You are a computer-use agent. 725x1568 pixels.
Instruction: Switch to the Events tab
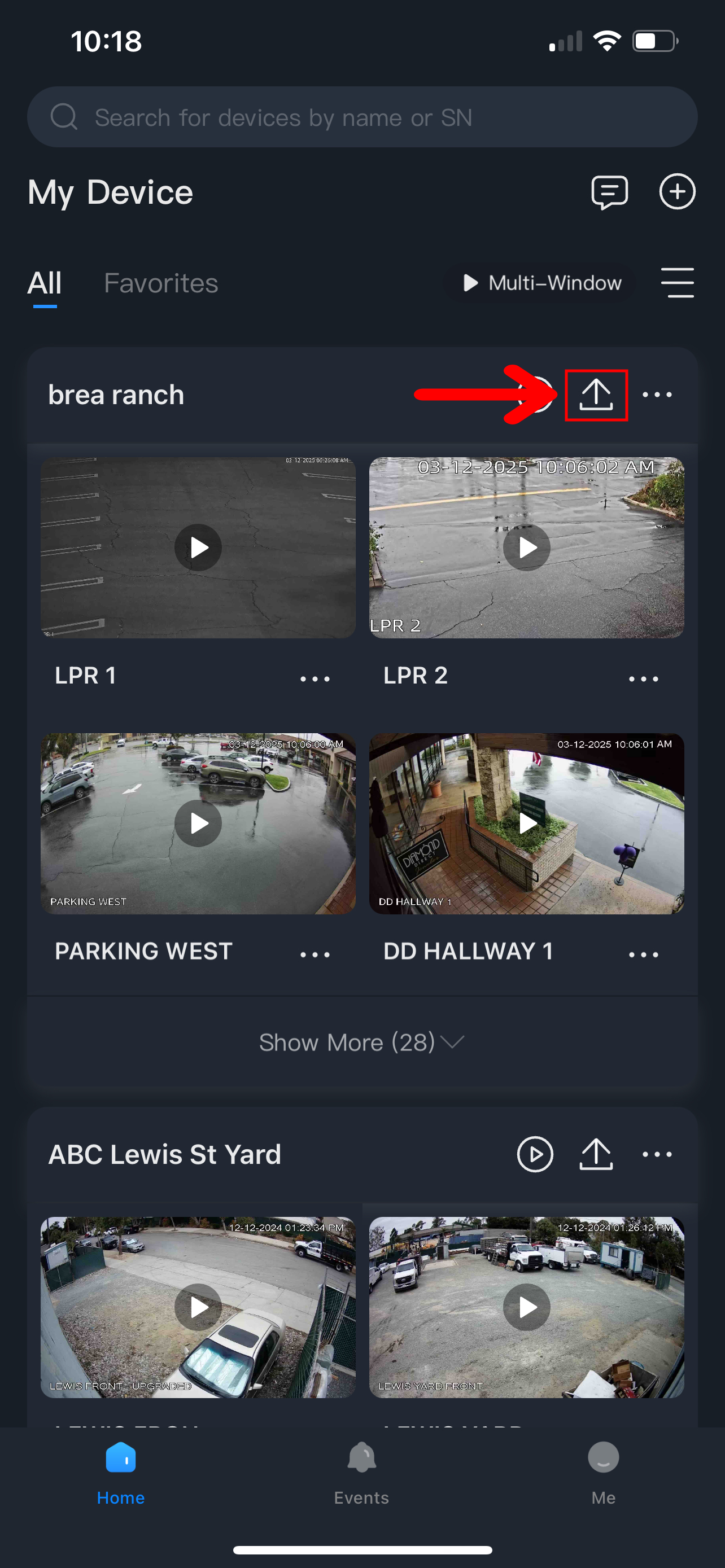point(361,1473)
